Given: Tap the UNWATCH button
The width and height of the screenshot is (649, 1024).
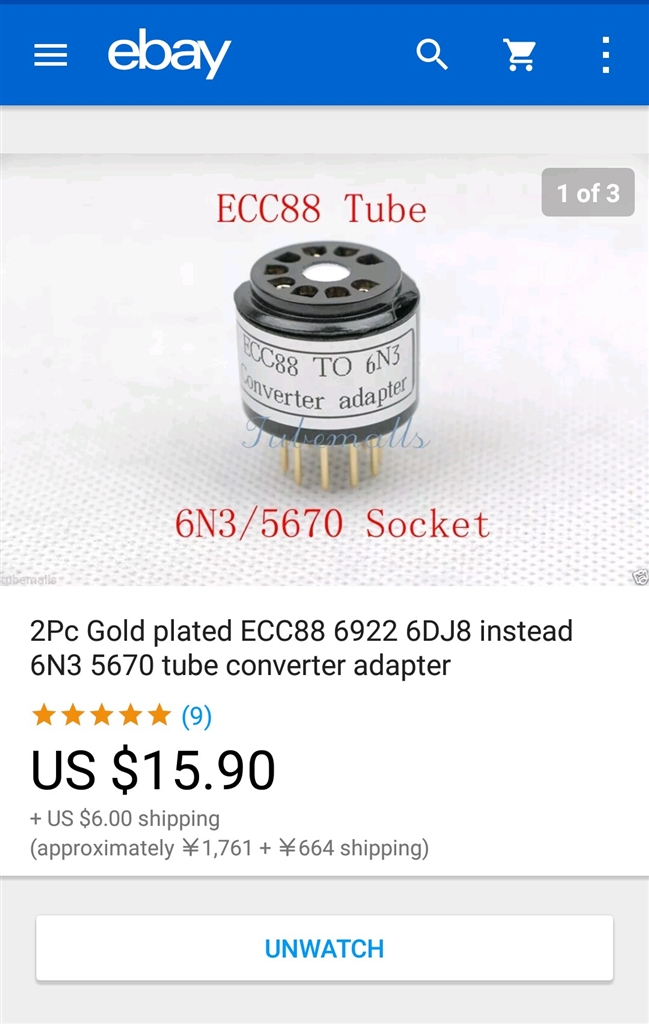Looking at the screenshot, I should coord(324,948).
